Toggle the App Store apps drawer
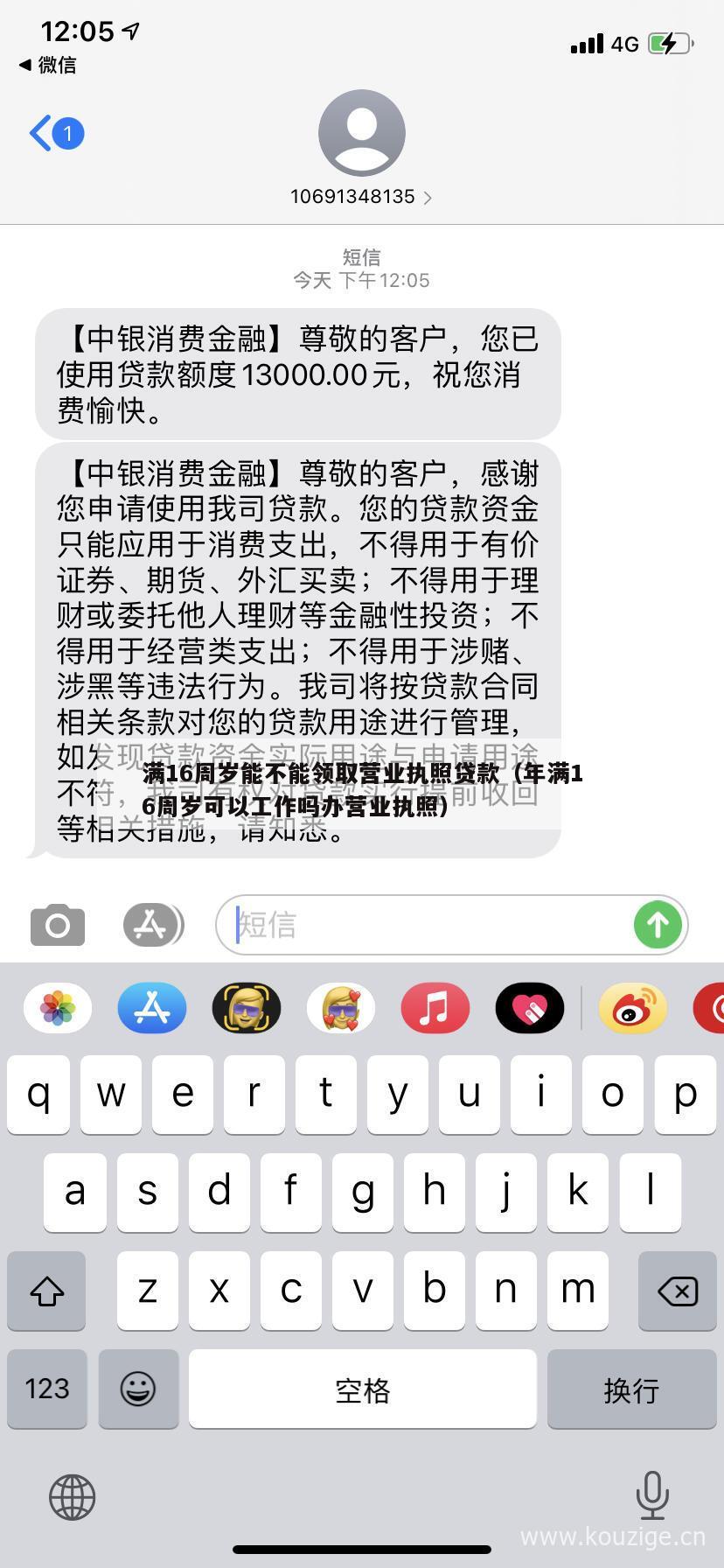The width and height of the screenshot is (724, 1568). click(x=152, y=925)
